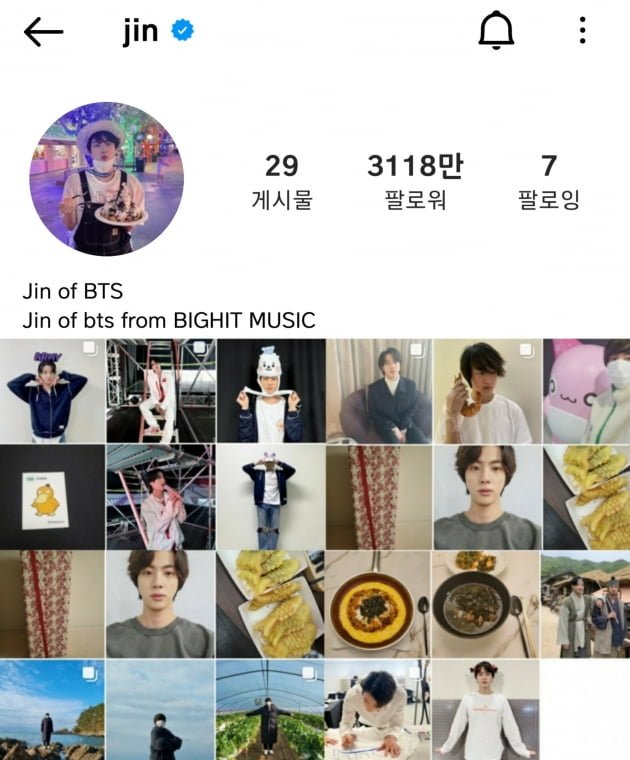Open the notifications bell for jin
This screenshot has height=760, width=630.
pyautogui.click(x=495, y=32)
